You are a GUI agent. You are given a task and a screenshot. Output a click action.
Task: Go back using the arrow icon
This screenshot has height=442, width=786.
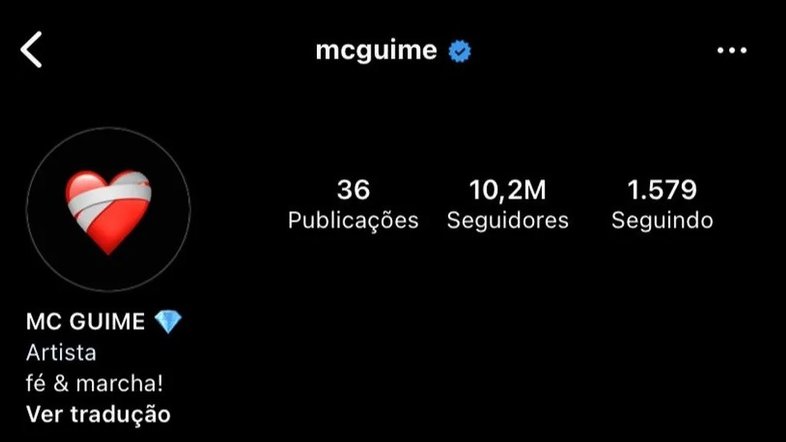coord(32,50)
